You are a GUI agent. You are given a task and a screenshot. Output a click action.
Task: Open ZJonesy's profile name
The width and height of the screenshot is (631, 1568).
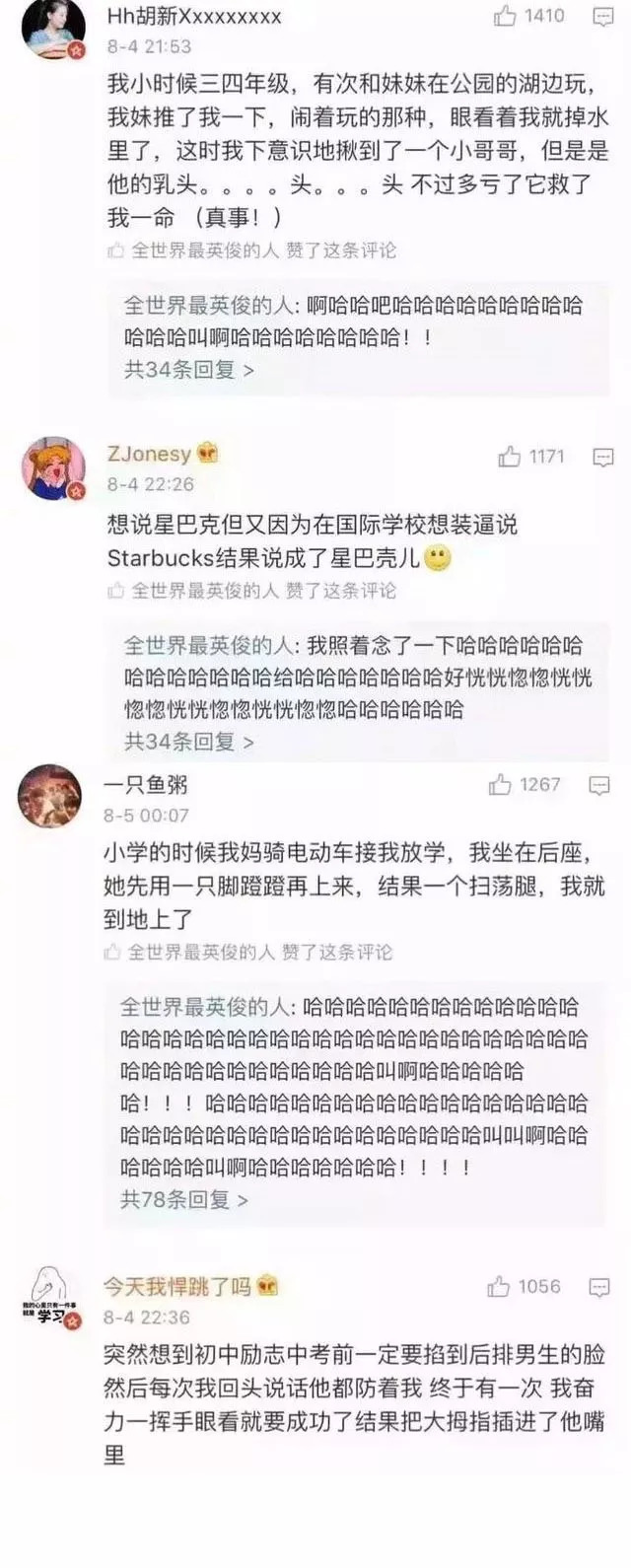(149, 454)
